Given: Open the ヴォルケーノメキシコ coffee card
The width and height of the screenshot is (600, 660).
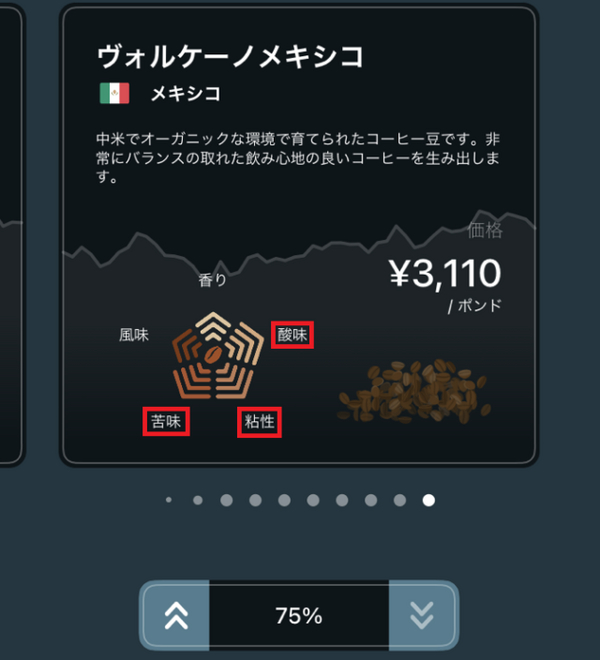Looking at the screenshot, I should (x=300, y=235).
